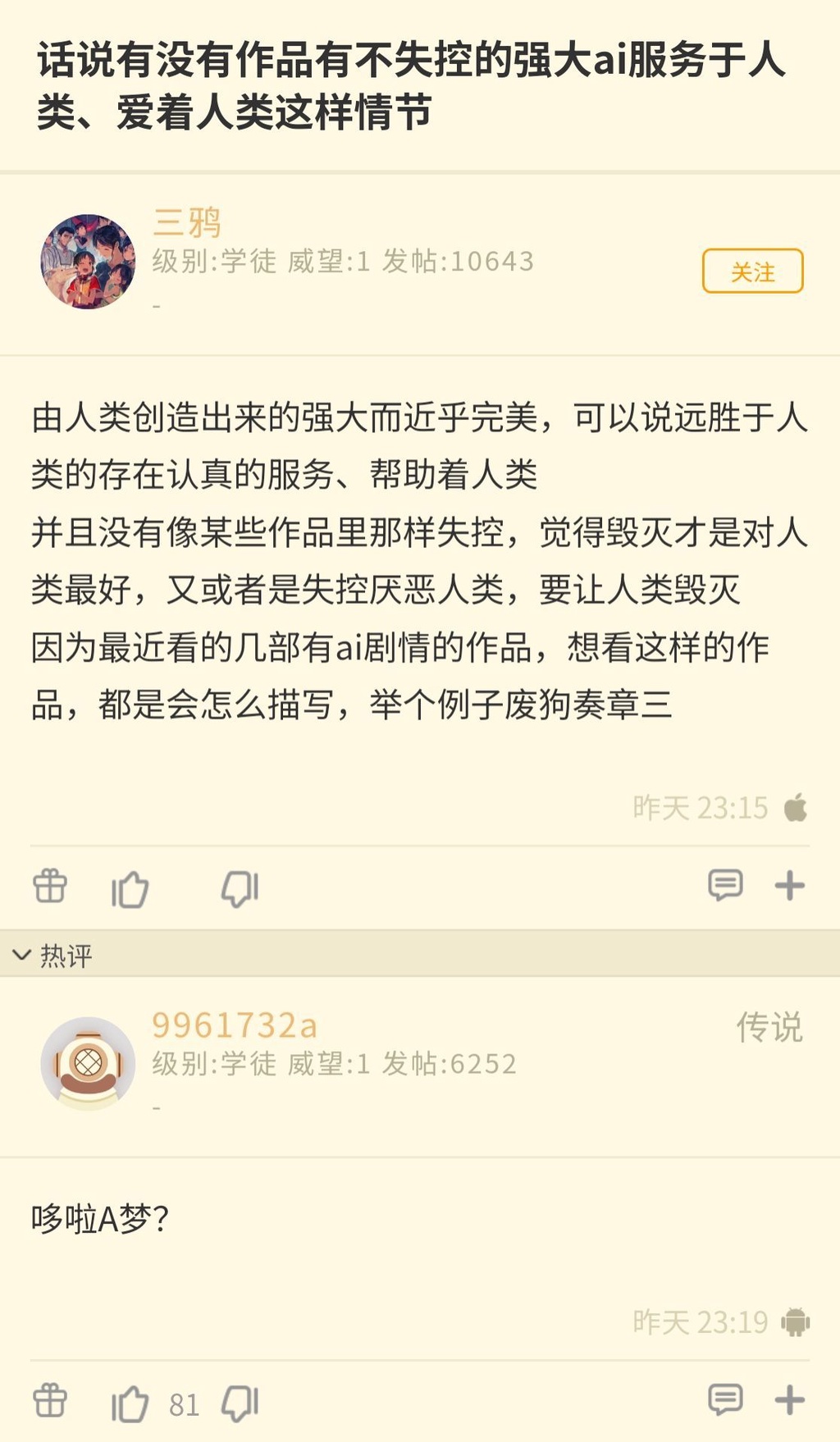Open plus menu on 三鸦's post
This screenshot has height=1442, width=840.
coord(789,886)
